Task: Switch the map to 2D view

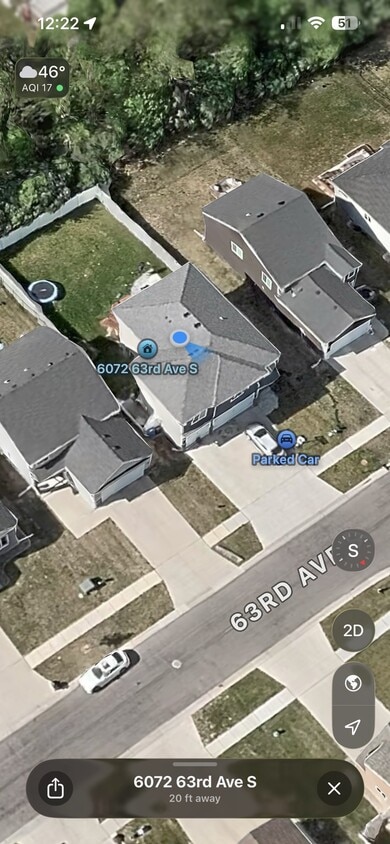Action: tap(353, 631)
